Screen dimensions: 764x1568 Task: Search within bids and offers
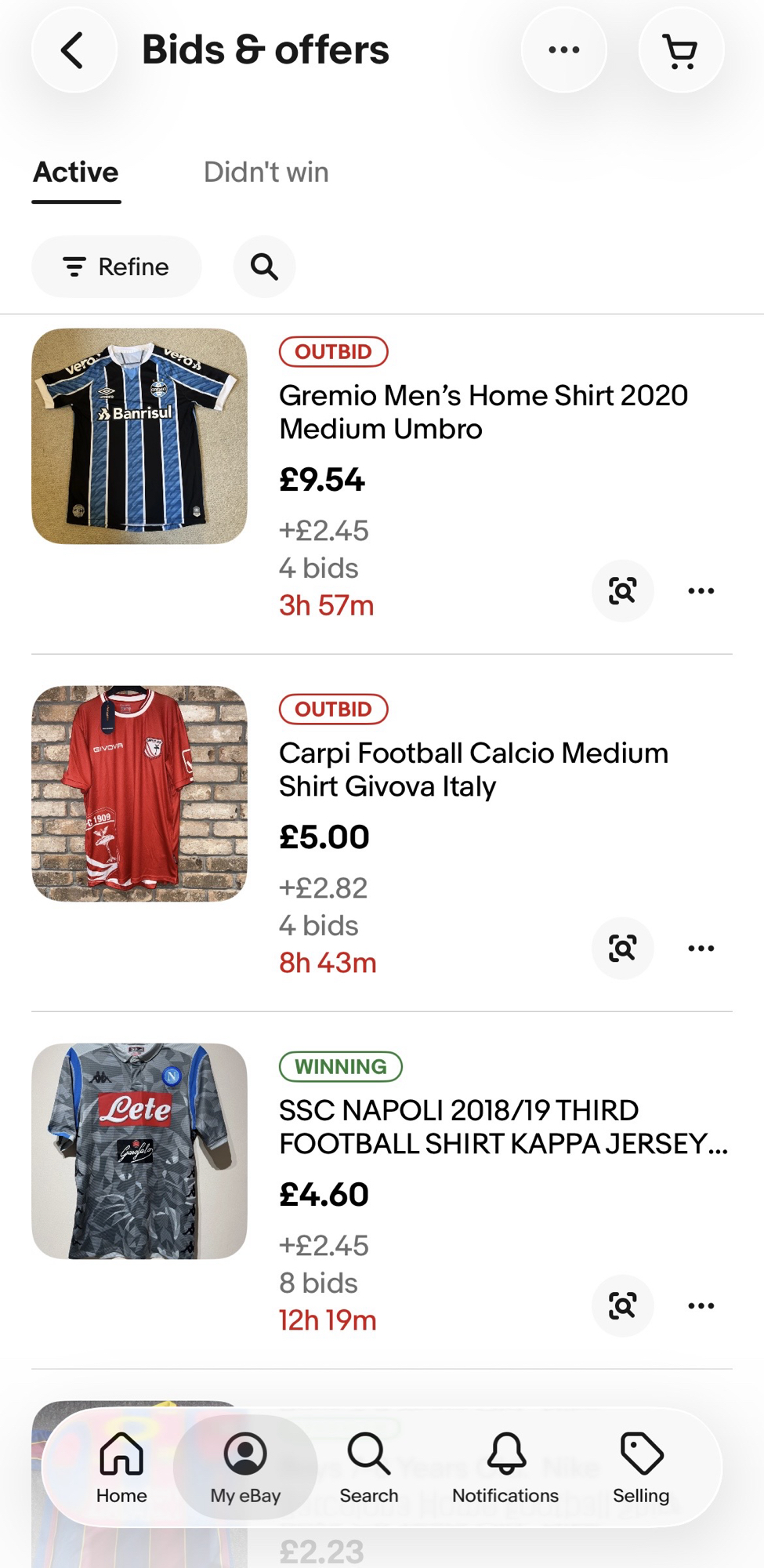(264, 267)
